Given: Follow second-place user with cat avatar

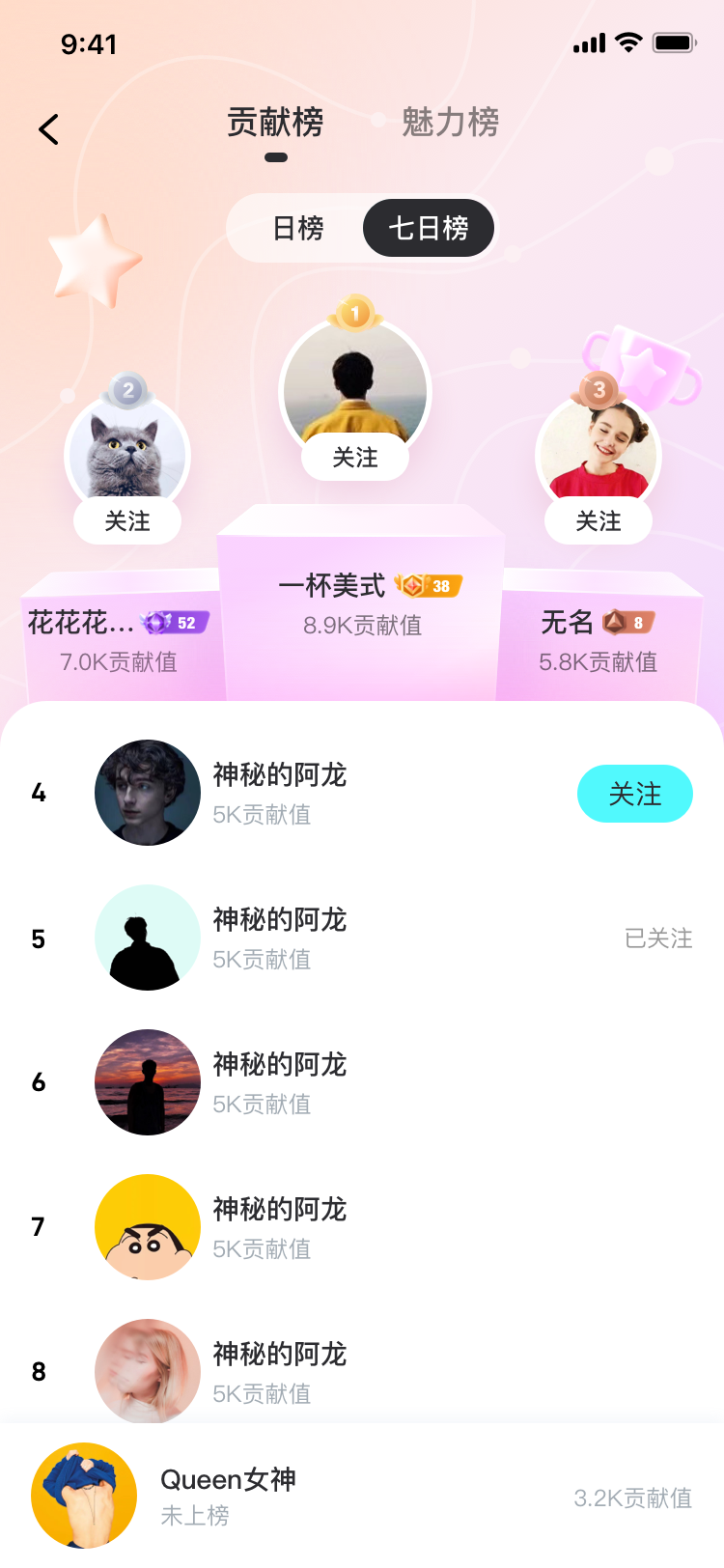Looking at the screenshot, I should pos(127,521).
